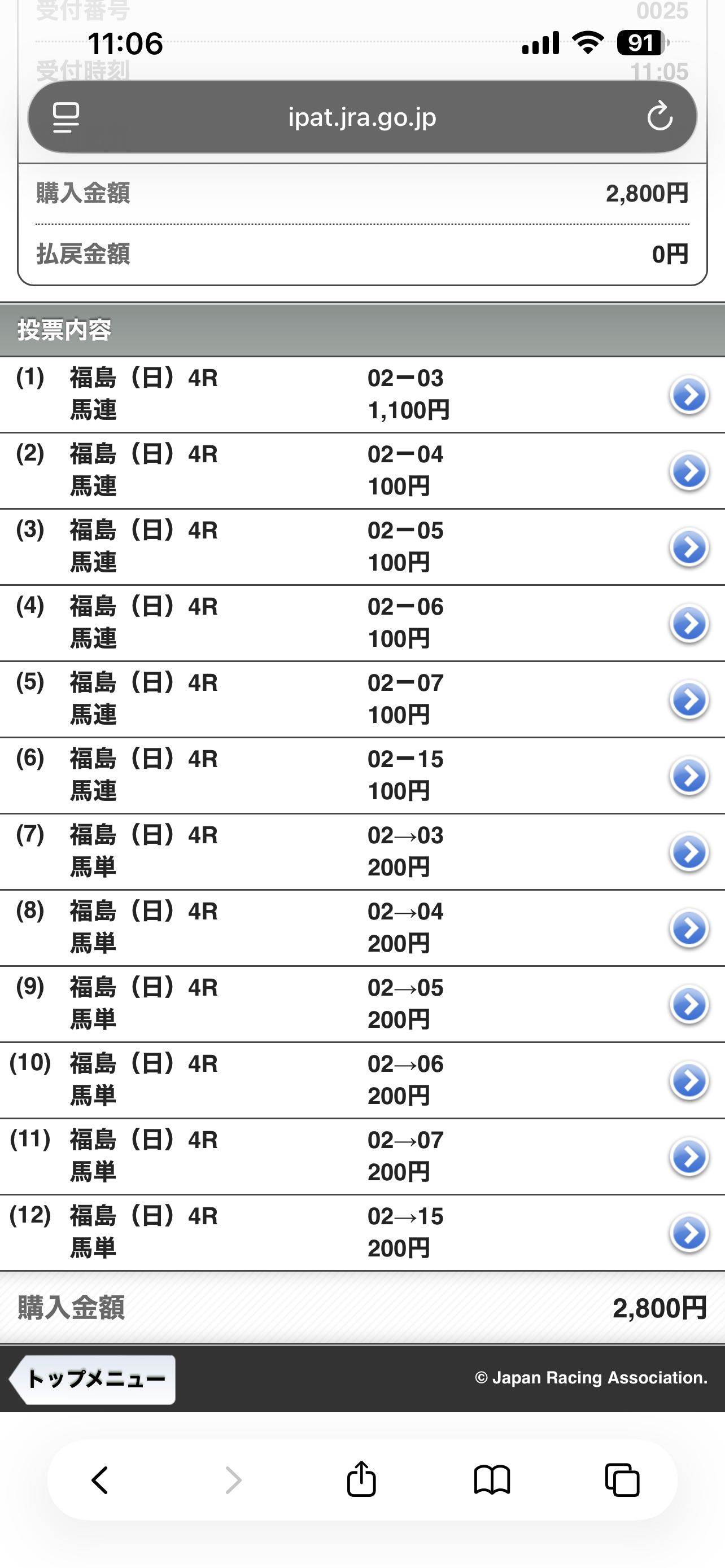725x1568 pixels.
Task: Show open browser tabs
Action: [x=622, y=1480]
